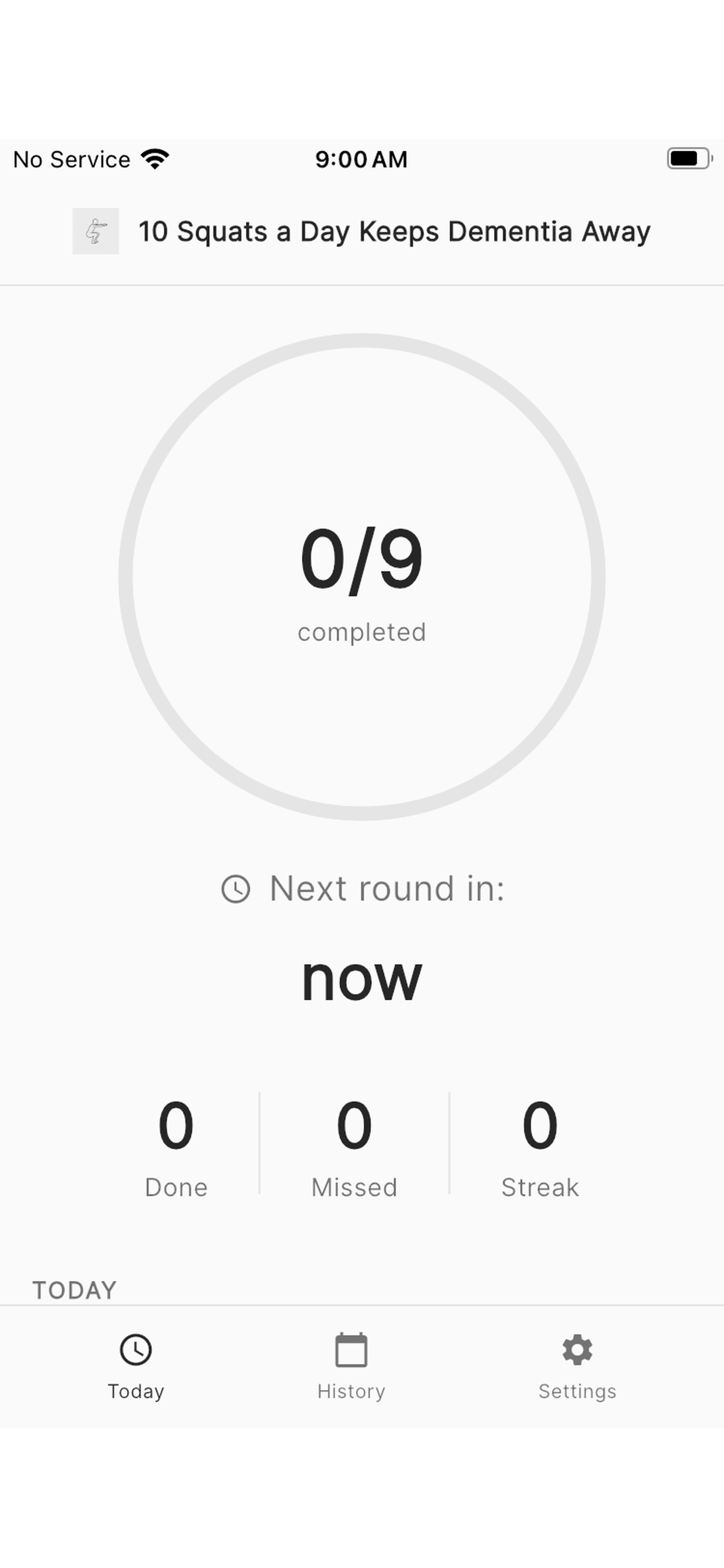Open the Today clock icon in bottom bar
The height and width of the screenshot is (1568, 724).
tap(136, 1349)
